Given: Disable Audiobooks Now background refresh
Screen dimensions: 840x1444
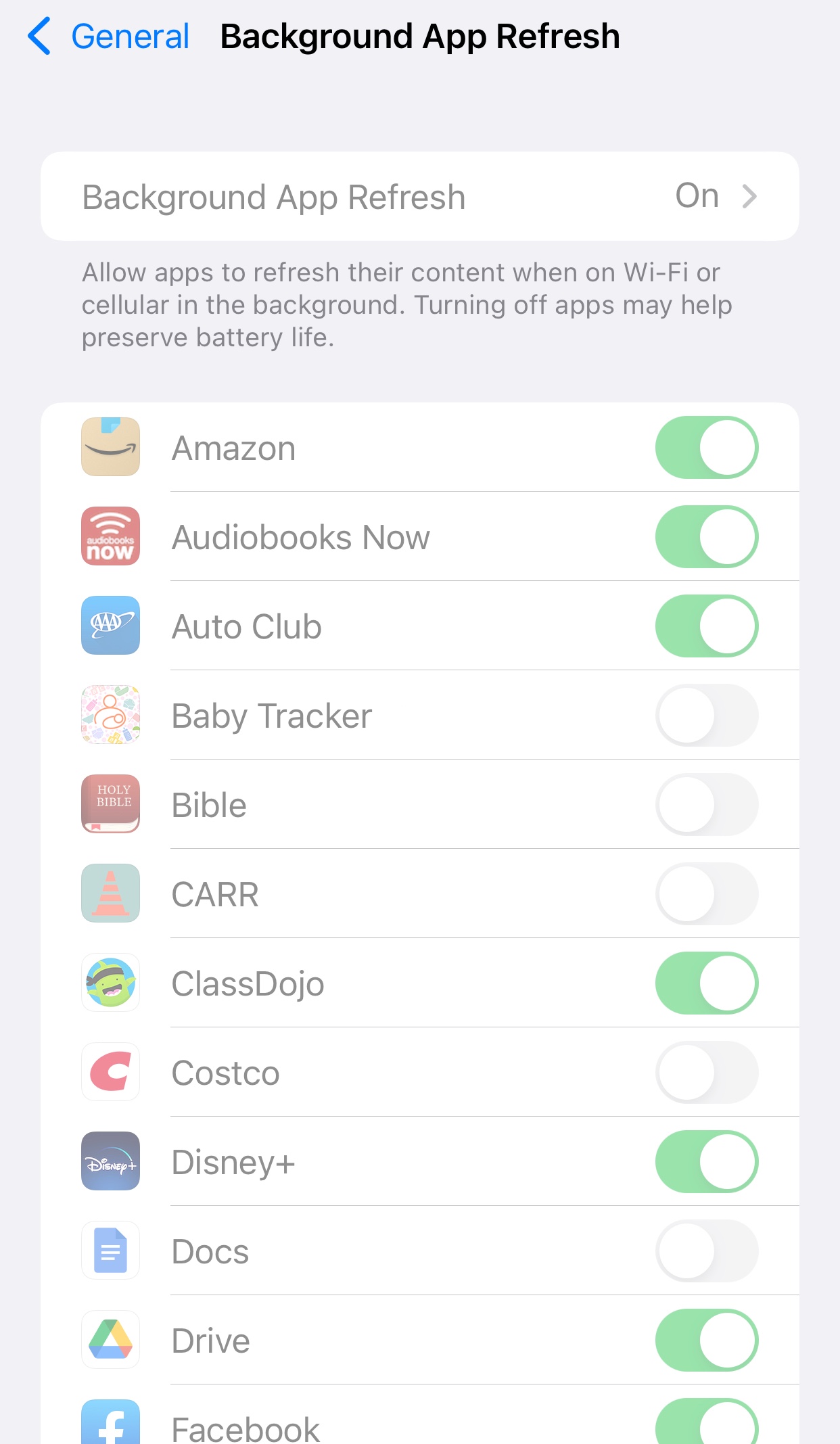Looking at the screenshot, I should pos(706,537).
